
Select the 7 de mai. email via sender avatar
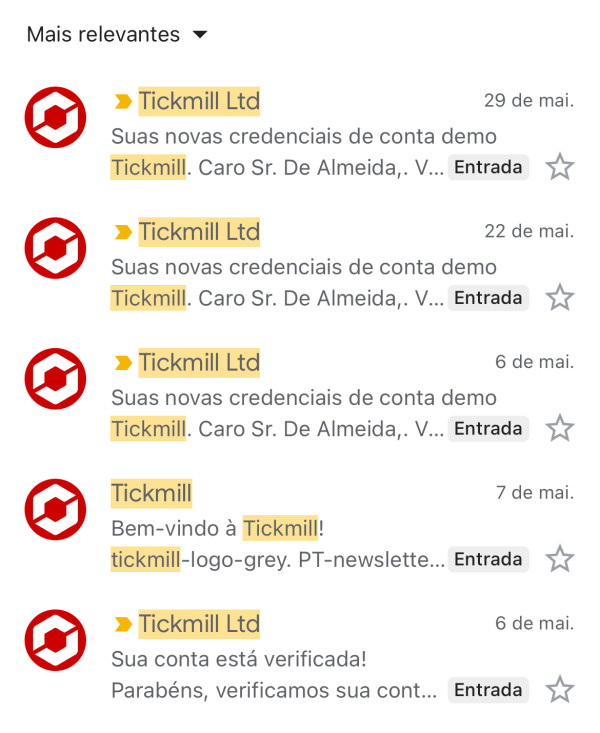coord(55,510)
